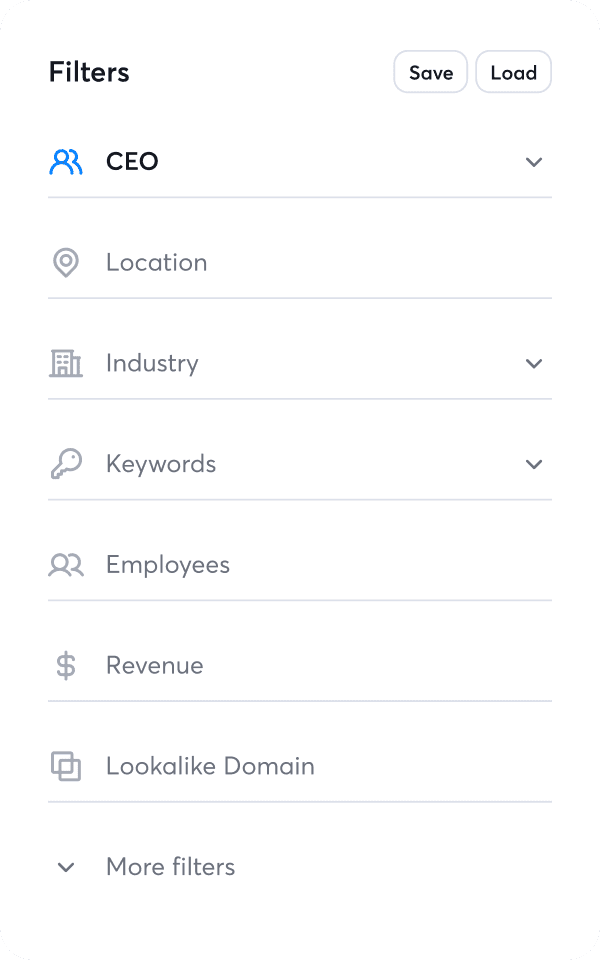Expand the Industry filter

[x=533, y=364]
